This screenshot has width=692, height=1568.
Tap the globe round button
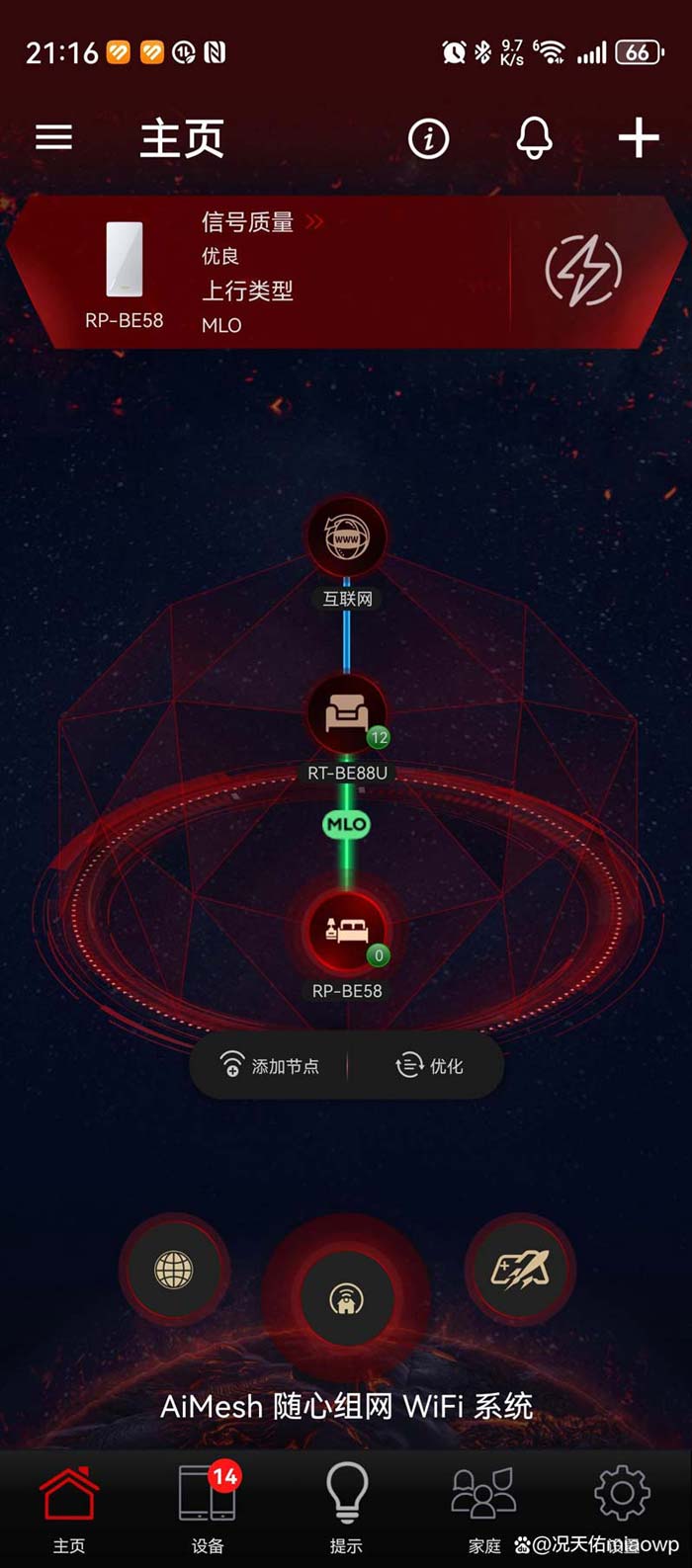coord(174,1271)
